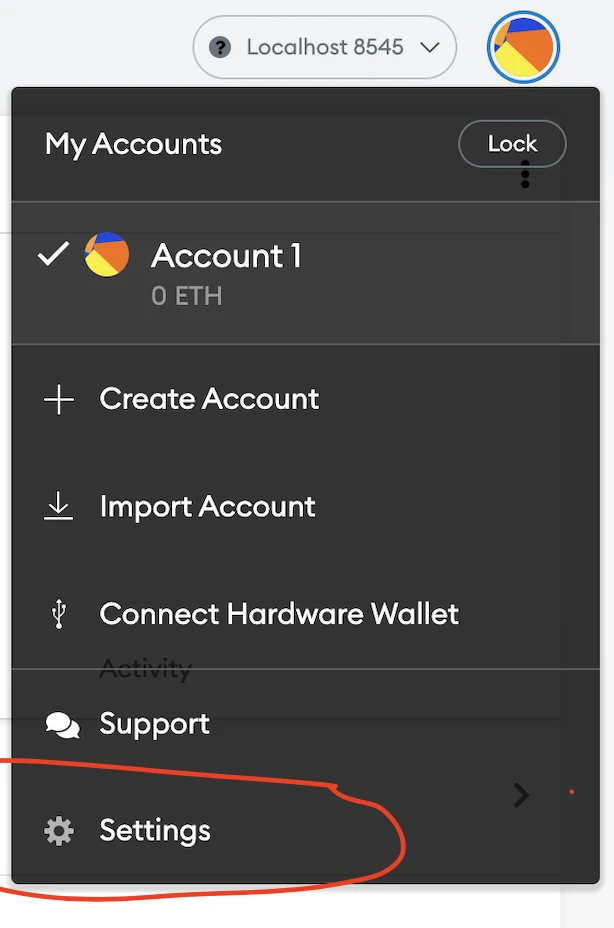This screenshot has width=614, height=928.
Task: Open Settings
Action: 154,830
